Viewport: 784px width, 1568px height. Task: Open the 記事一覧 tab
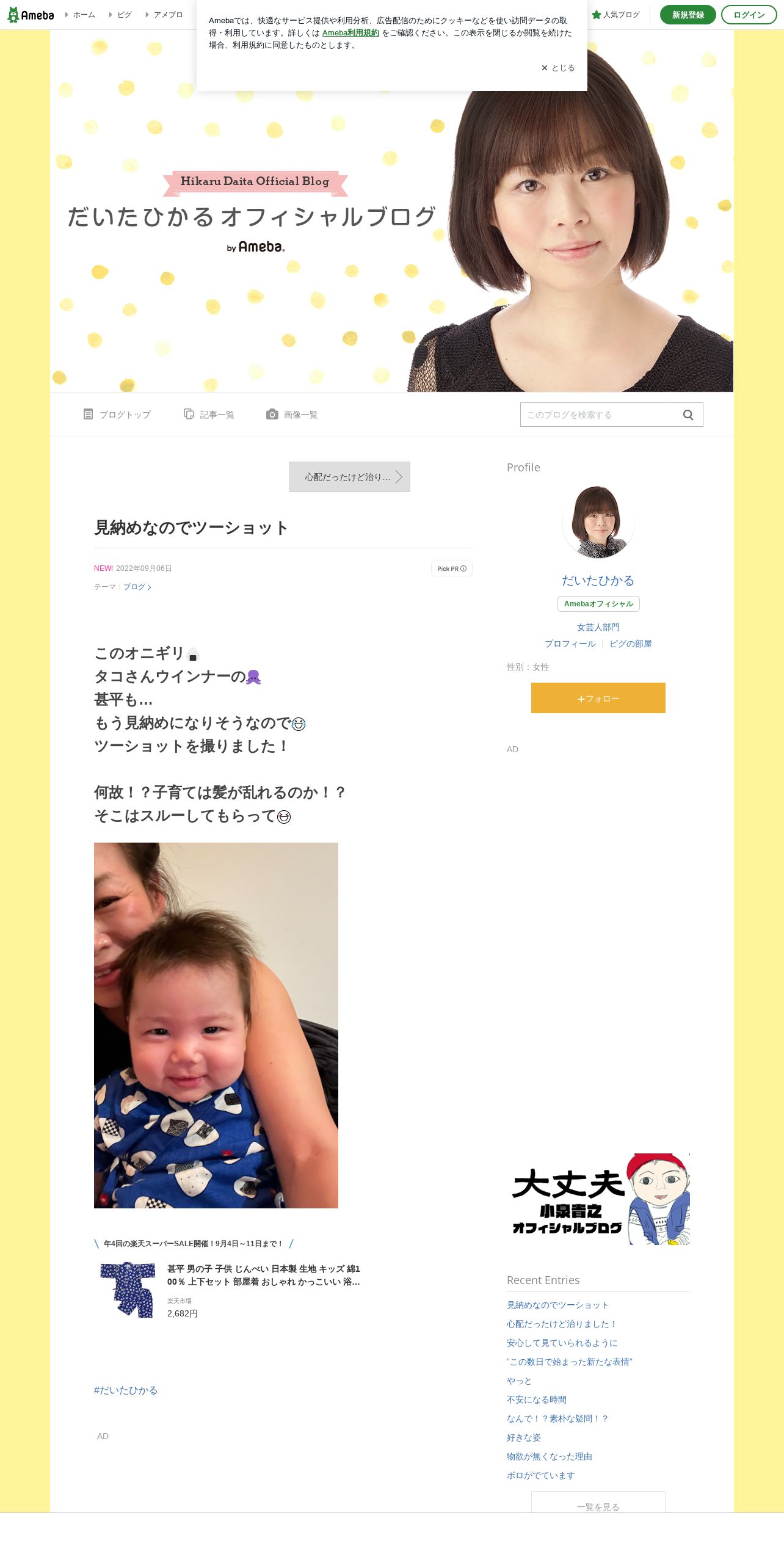(209, 415)
